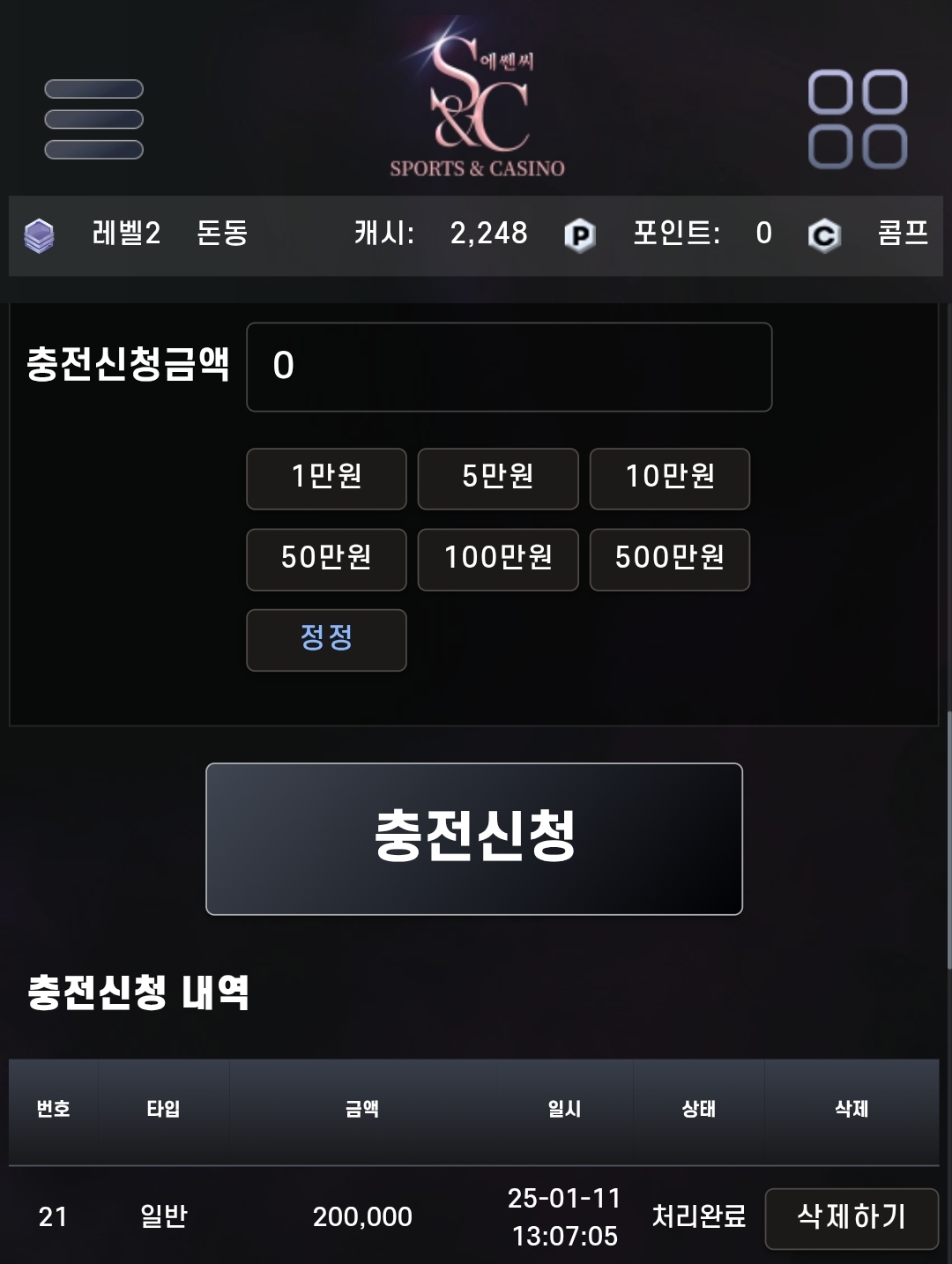Image resolution: width=952 pixels, height=1264 pixels.
Task: Select the 1만원 amount button
Action: 326,478
